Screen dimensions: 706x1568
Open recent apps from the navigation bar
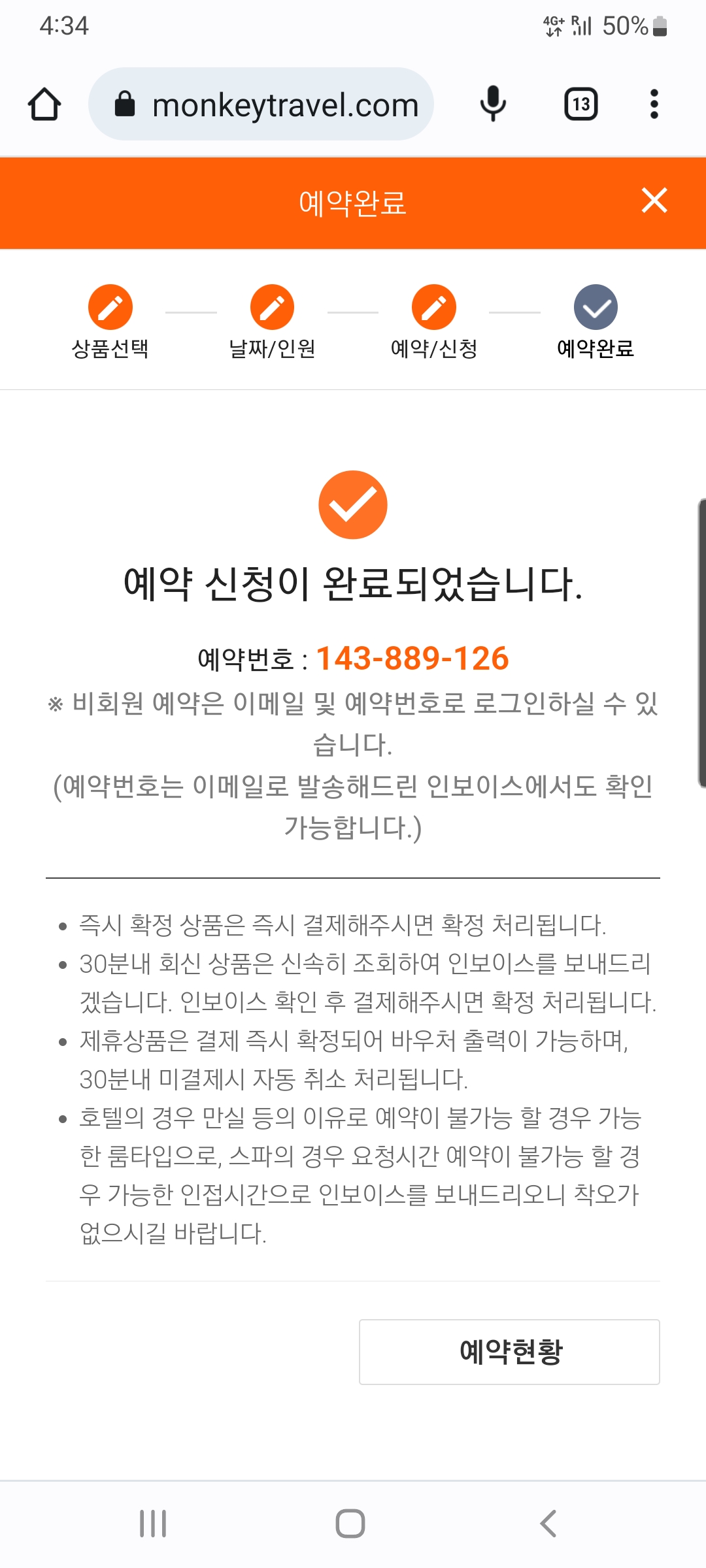coord(153,1524)
